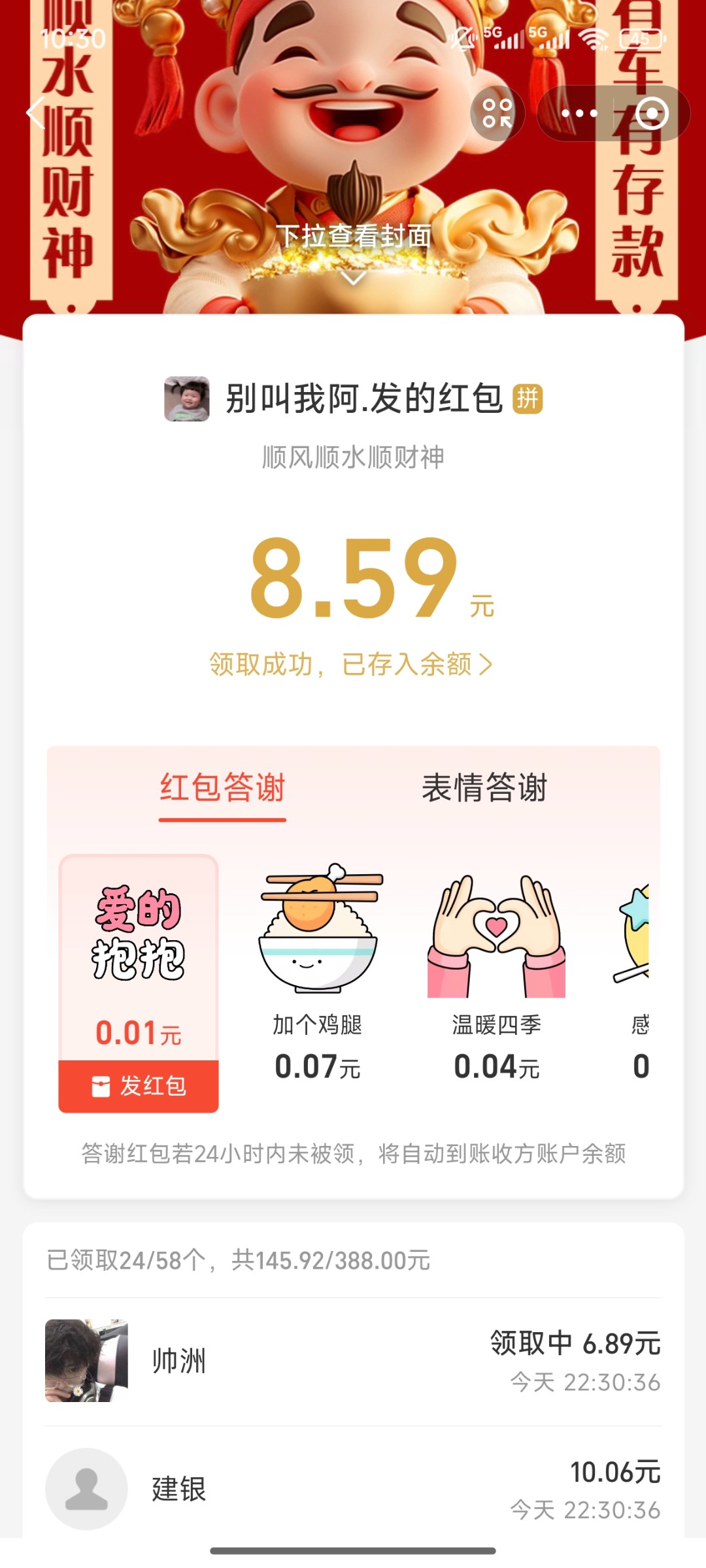
Task: Open 领取成功，已存入余额 balance link
Action: point(351,664)
